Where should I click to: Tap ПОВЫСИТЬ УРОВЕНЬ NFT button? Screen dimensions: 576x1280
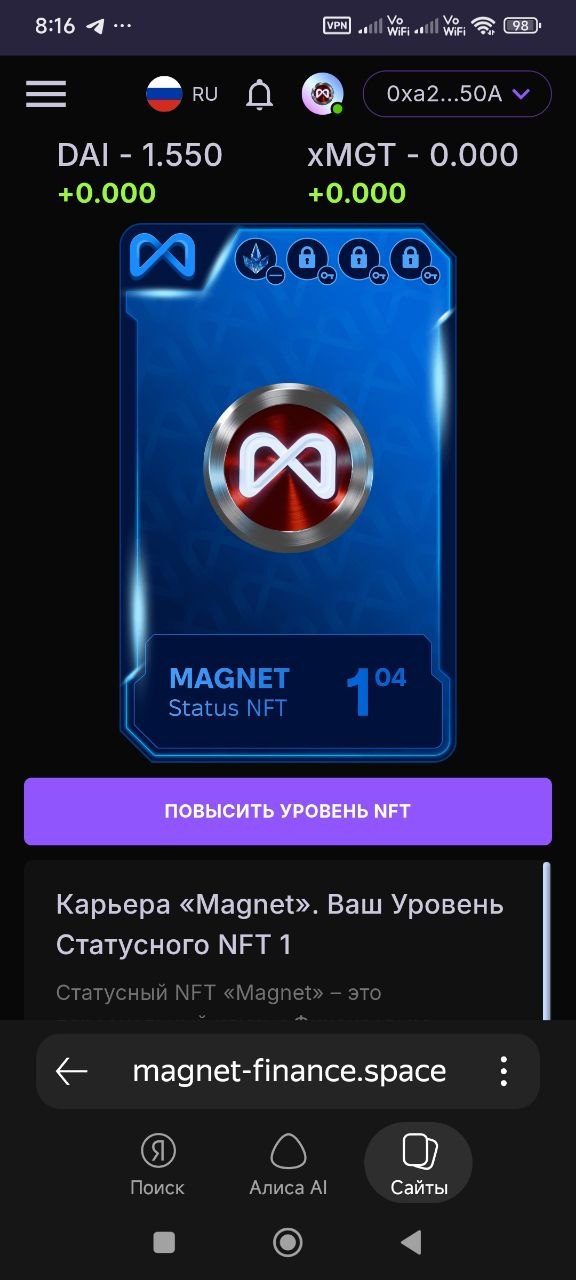click(288, 811)
